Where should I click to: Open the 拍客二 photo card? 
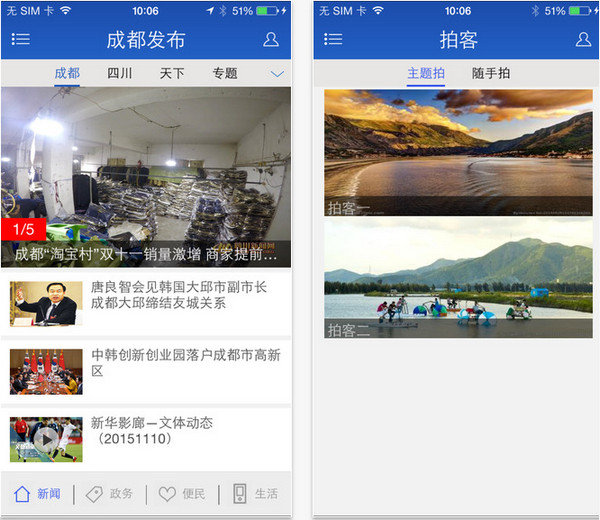[458, 279]
